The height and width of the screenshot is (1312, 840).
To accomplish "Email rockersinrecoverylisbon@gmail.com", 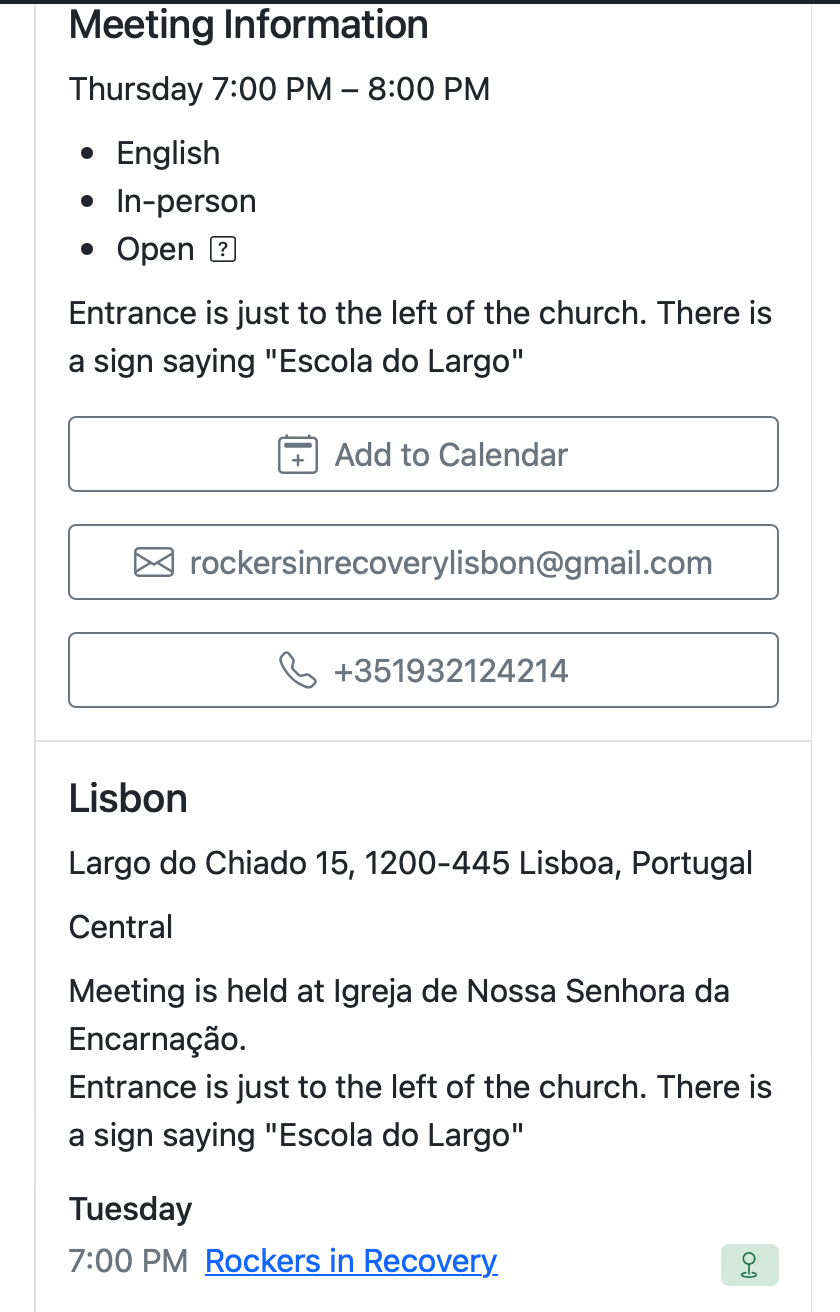I will point(423,563).
